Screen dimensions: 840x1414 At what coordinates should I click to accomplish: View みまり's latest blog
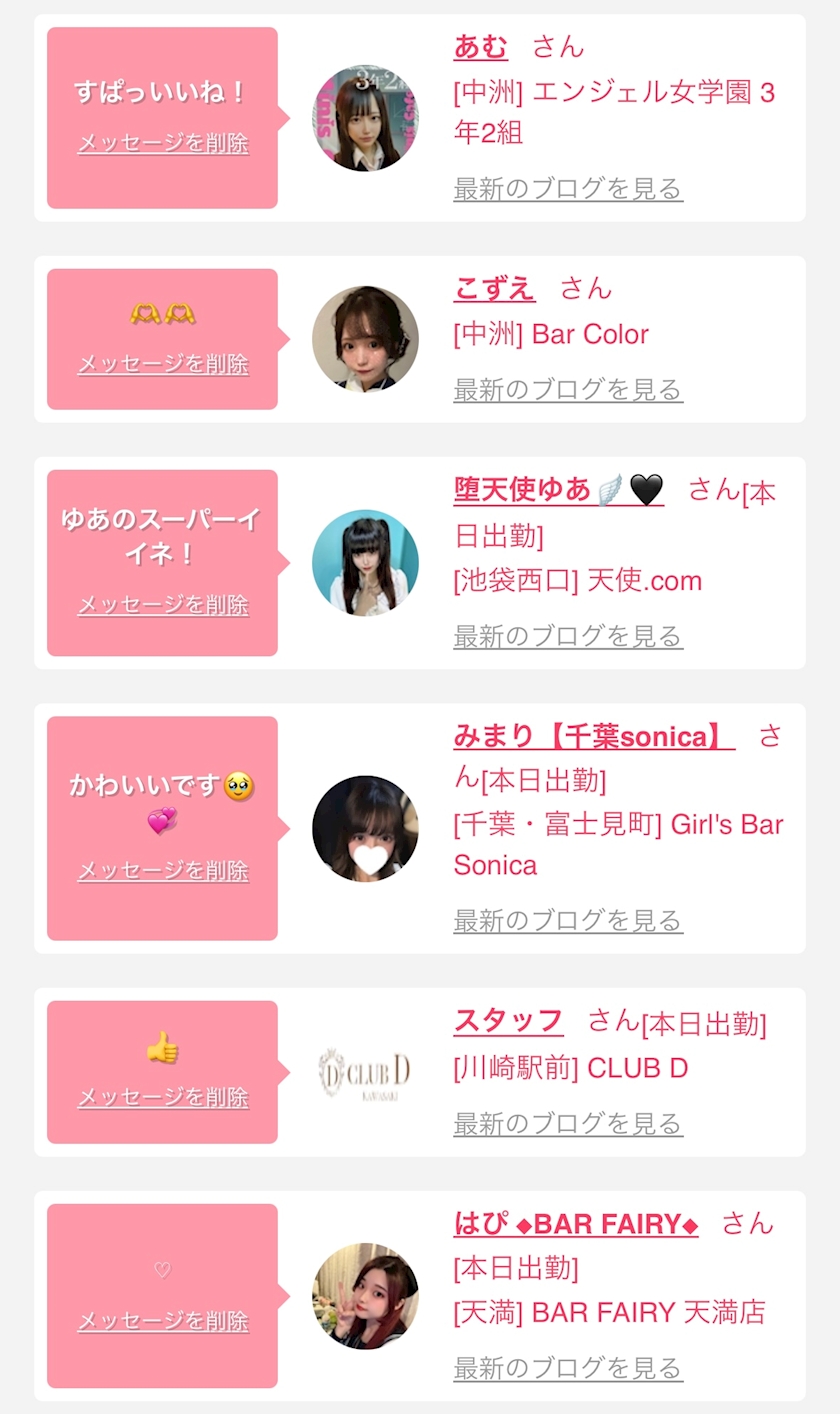(x=568, y=920)
